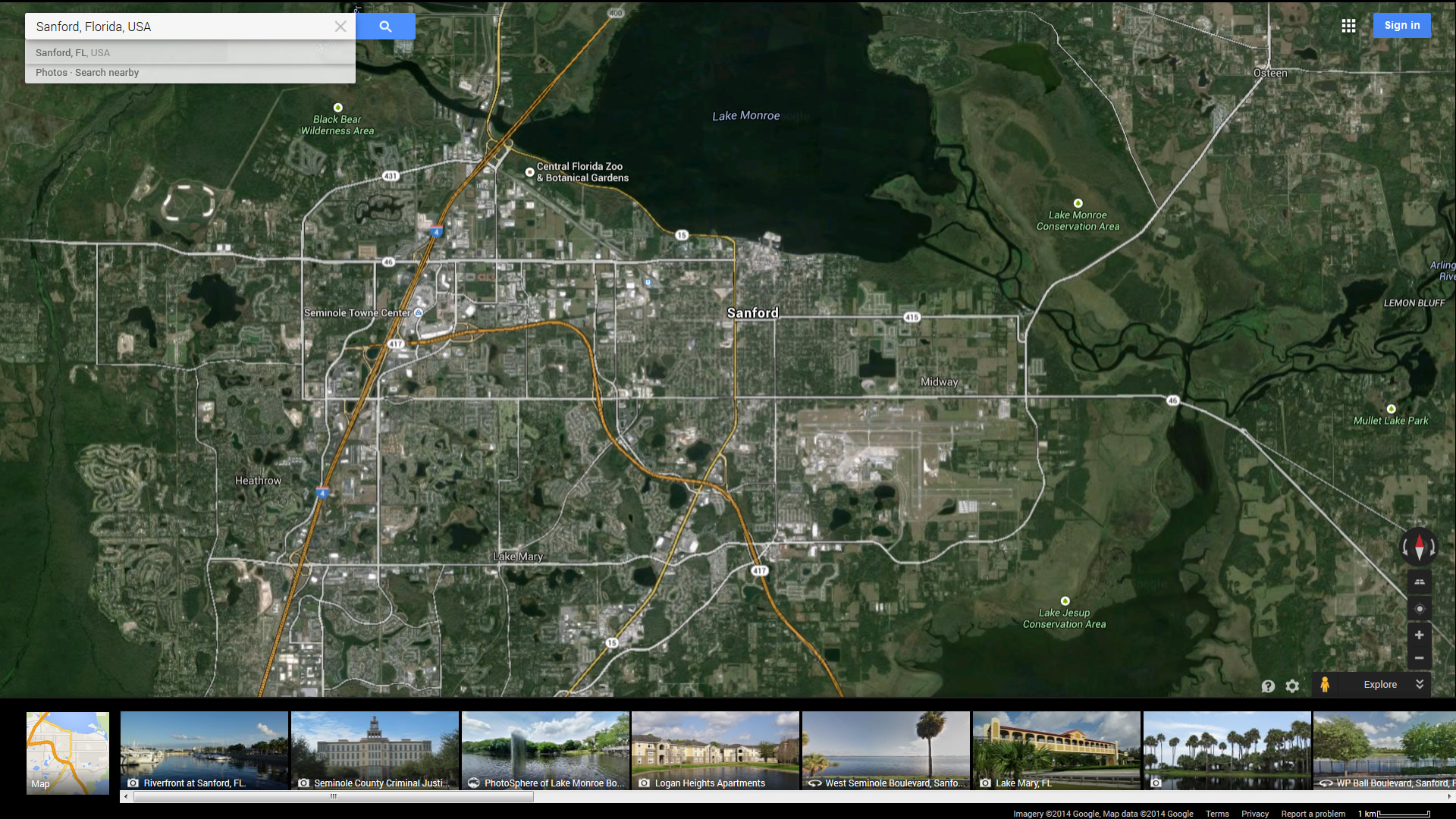The image size is (1456, 819).
Task: Open Riverfront at Sanford photo
Action: coord(204,751)
